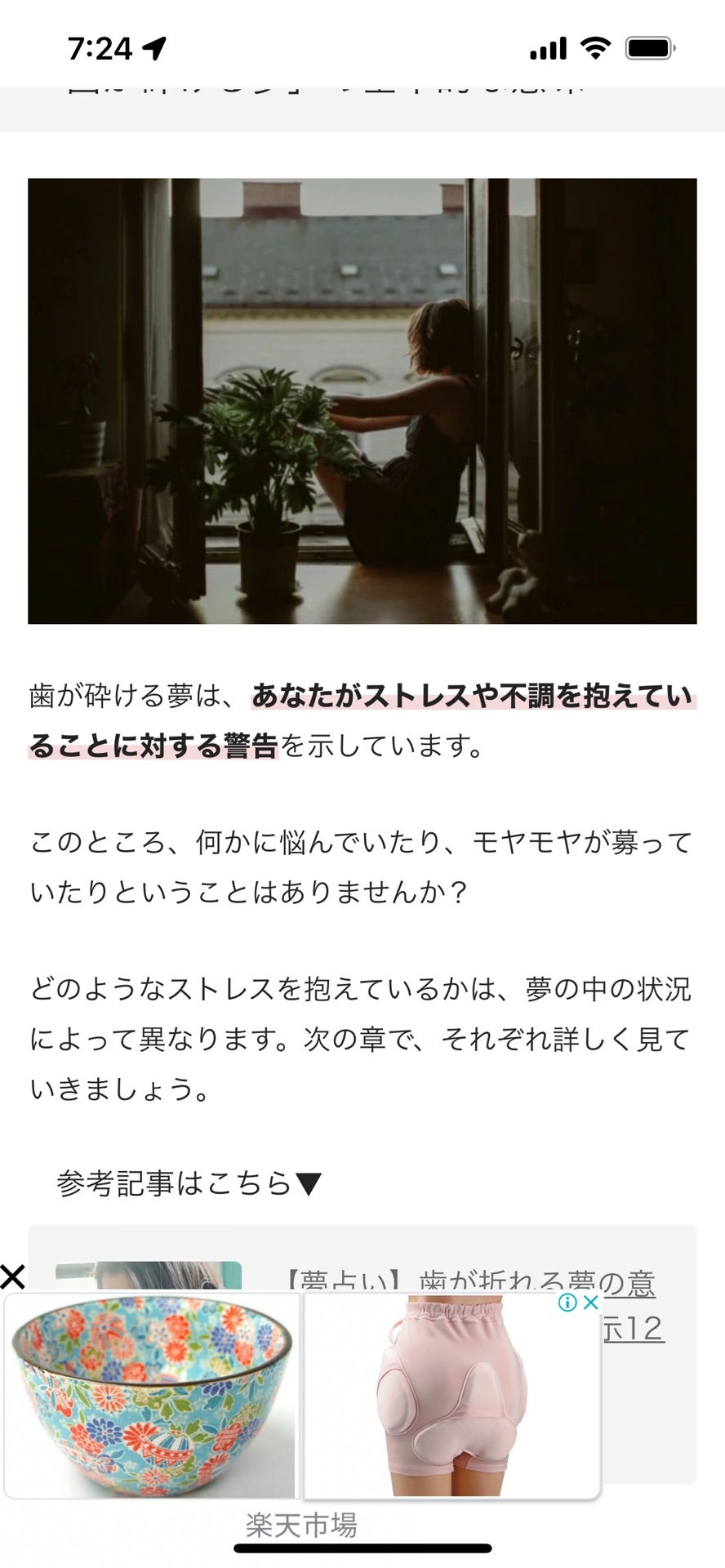Image resolution: width=725 pixels, height=1568 pixels.
Task: Tap the location services arrow in status bar
Action: (153, 48)
